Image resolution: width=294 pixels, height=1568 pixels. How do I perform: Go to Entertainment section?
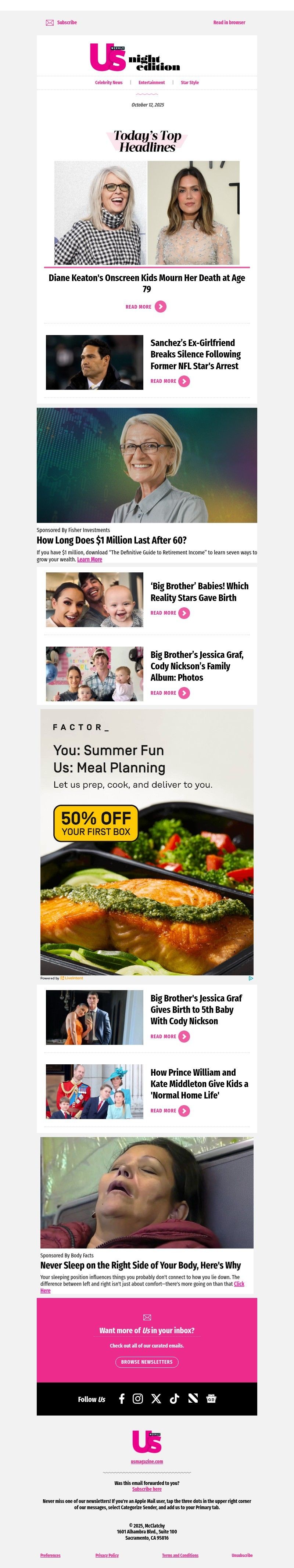click(151, 83)
